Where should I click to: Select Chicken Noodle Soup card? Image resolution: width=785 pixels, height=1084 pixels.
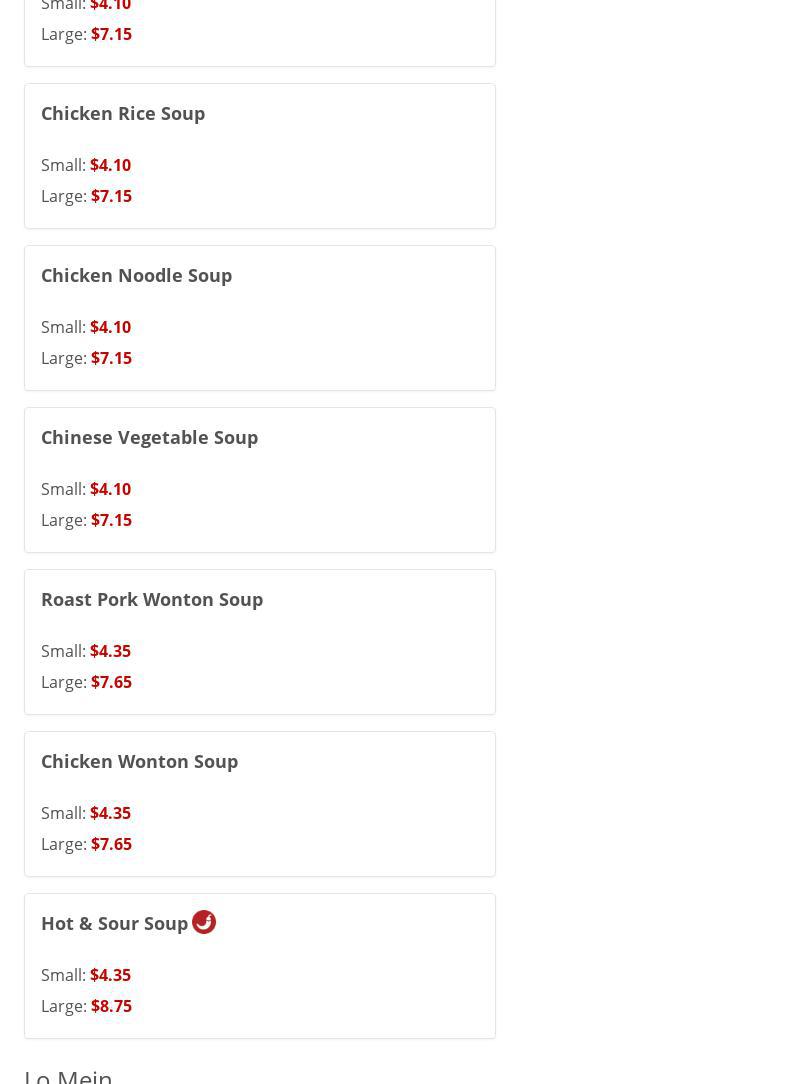[x=136, y=276]
